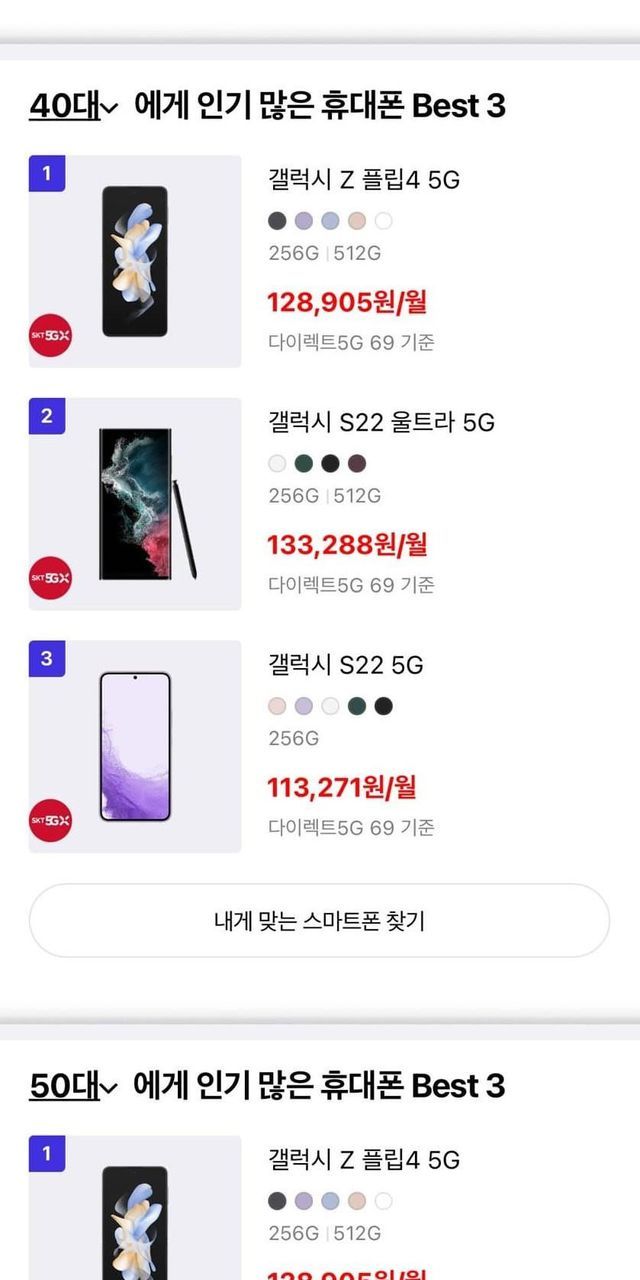This screenshot has height=1280, width=640.
Task: Pick white color for 갤럭시 S22 울트라 5G
Action: coord(278,464)
